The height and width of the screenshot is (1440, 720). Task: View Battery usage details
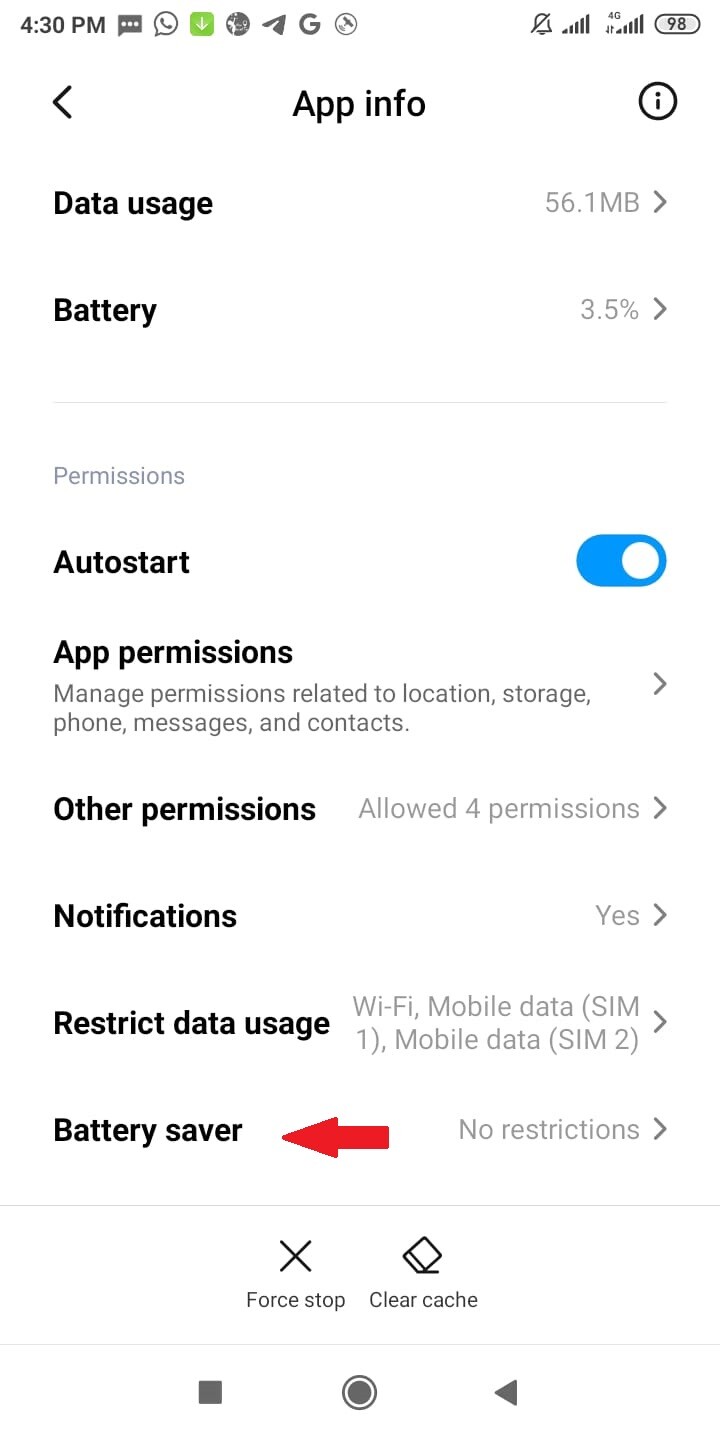pyautogui.click(x=360, y=310)
